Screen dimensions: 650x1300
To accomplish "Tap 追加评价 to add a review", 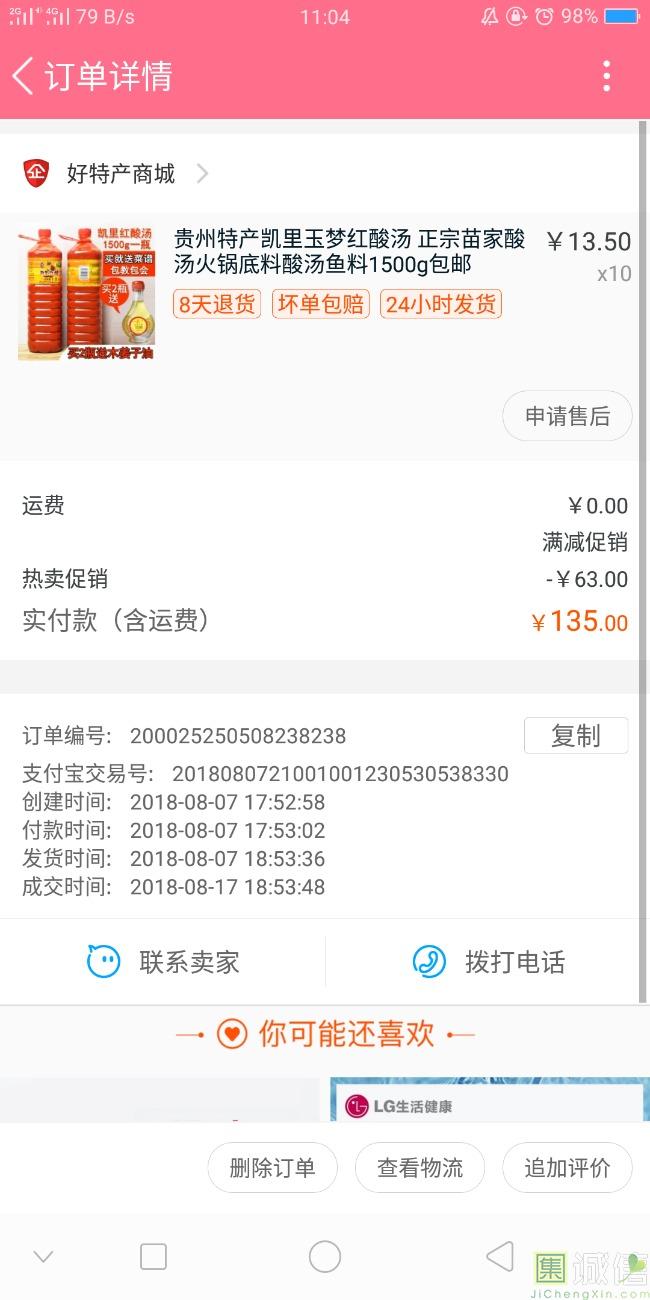I will tap(567, 1167).
